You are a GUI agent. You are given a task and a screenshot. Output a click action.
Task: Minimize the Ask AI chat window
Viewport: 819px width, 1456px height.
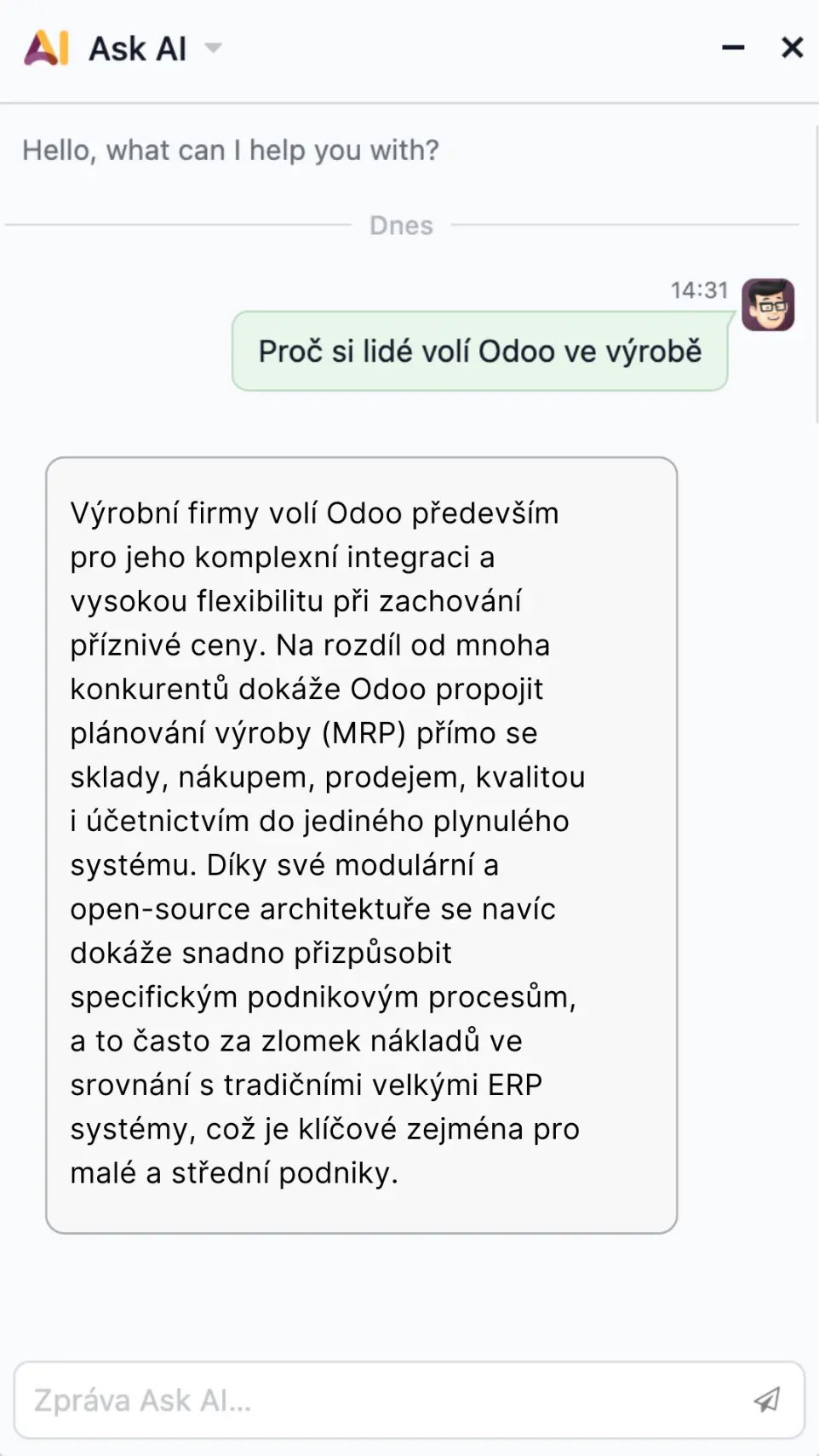pos(732,49)
